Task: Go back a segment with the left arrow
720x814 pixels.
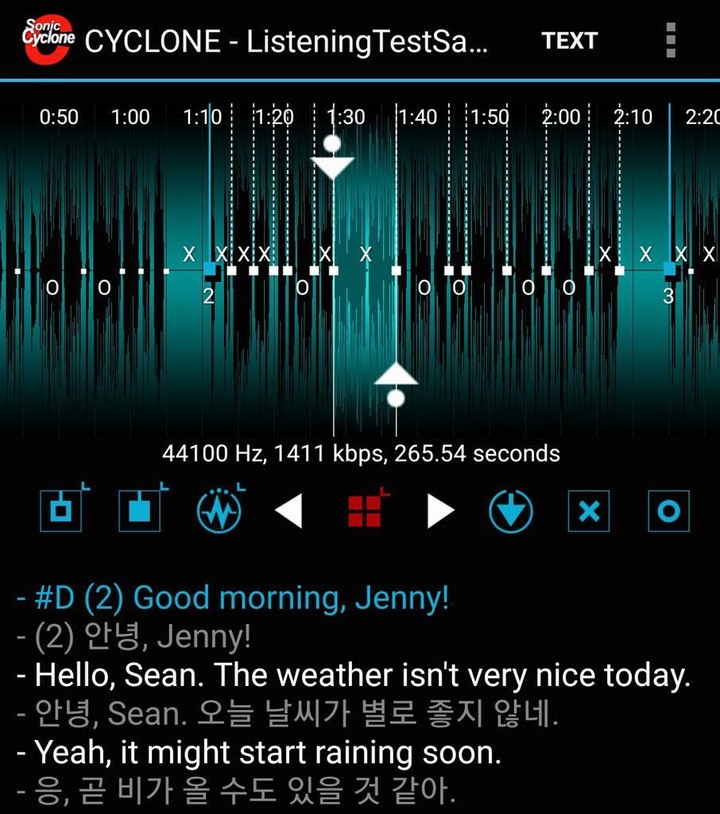Action: tap(292, 510)
